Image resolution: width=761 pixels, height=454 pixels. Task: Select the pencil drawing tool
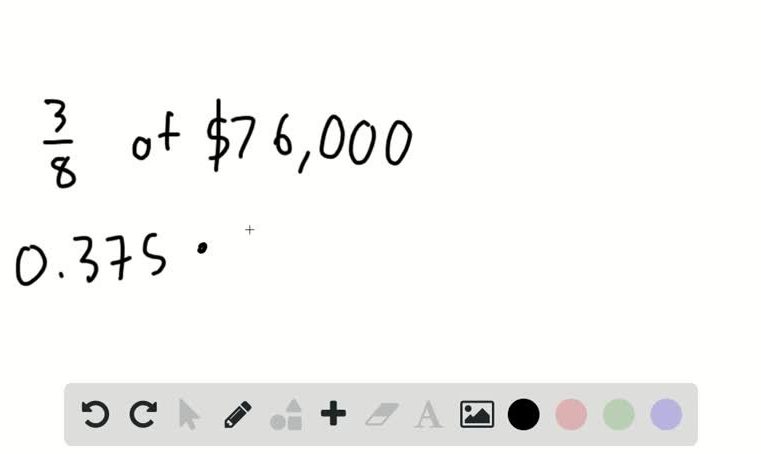(x=237, y=414)
